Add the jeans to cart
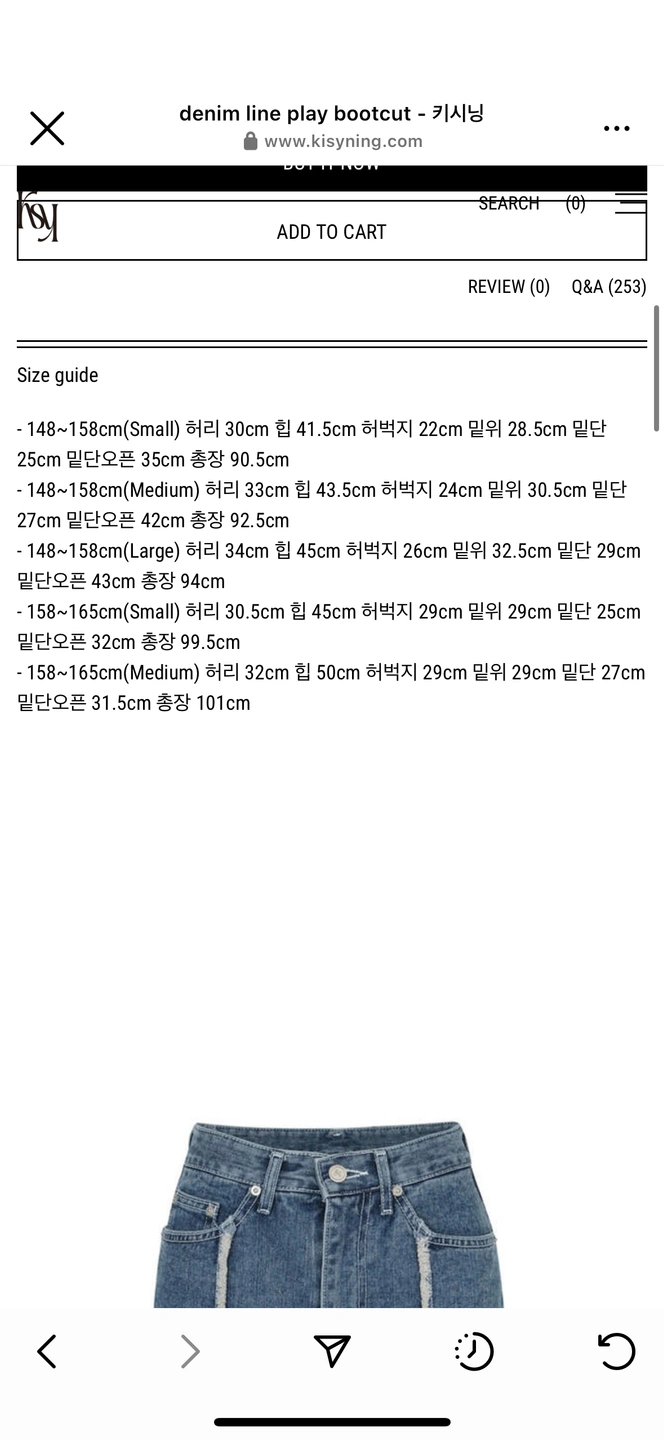 coord(331,232)
